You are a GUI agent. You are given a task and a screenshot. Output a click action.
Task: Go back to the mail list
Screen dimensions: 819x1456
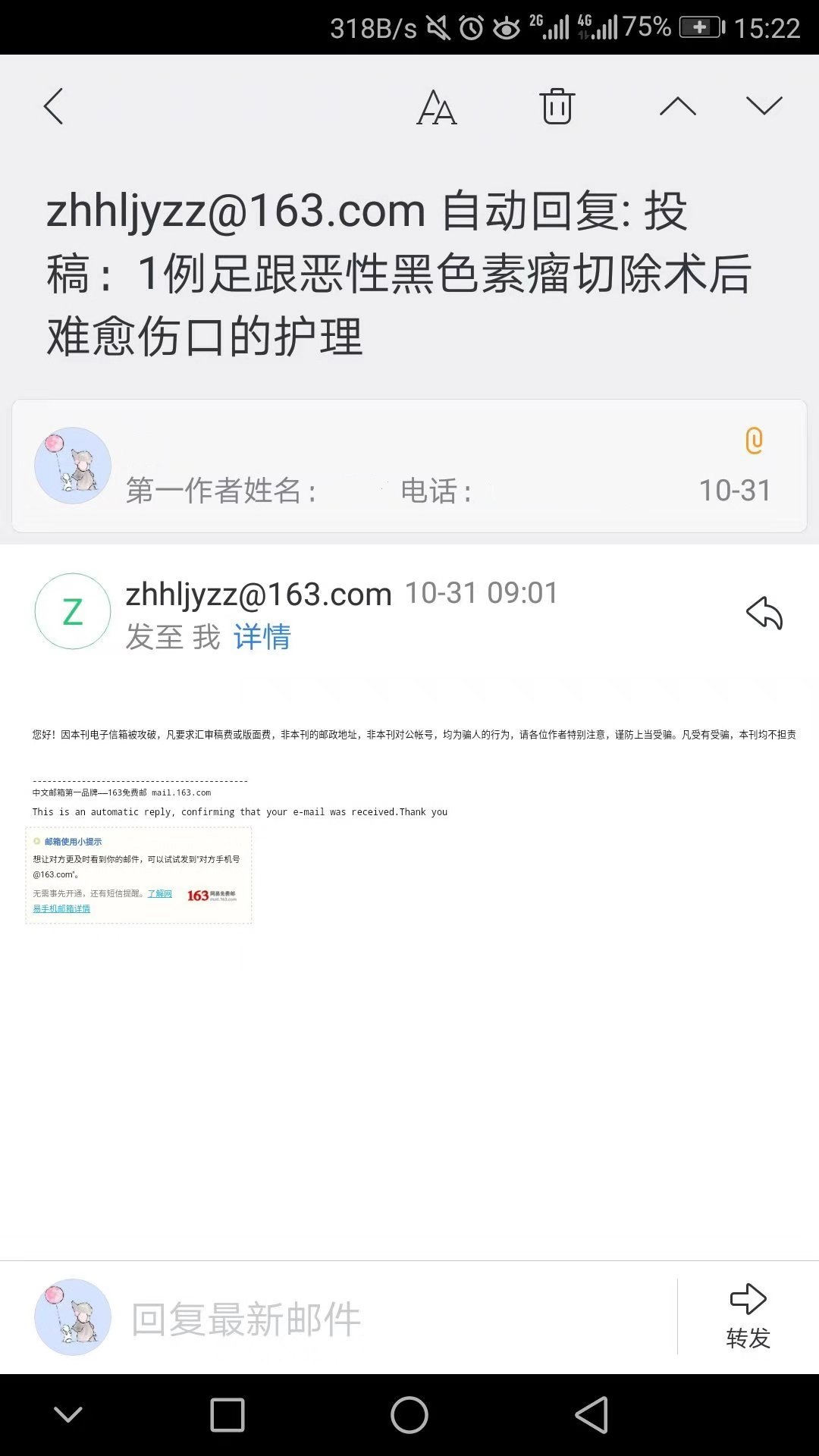point(53,106)
